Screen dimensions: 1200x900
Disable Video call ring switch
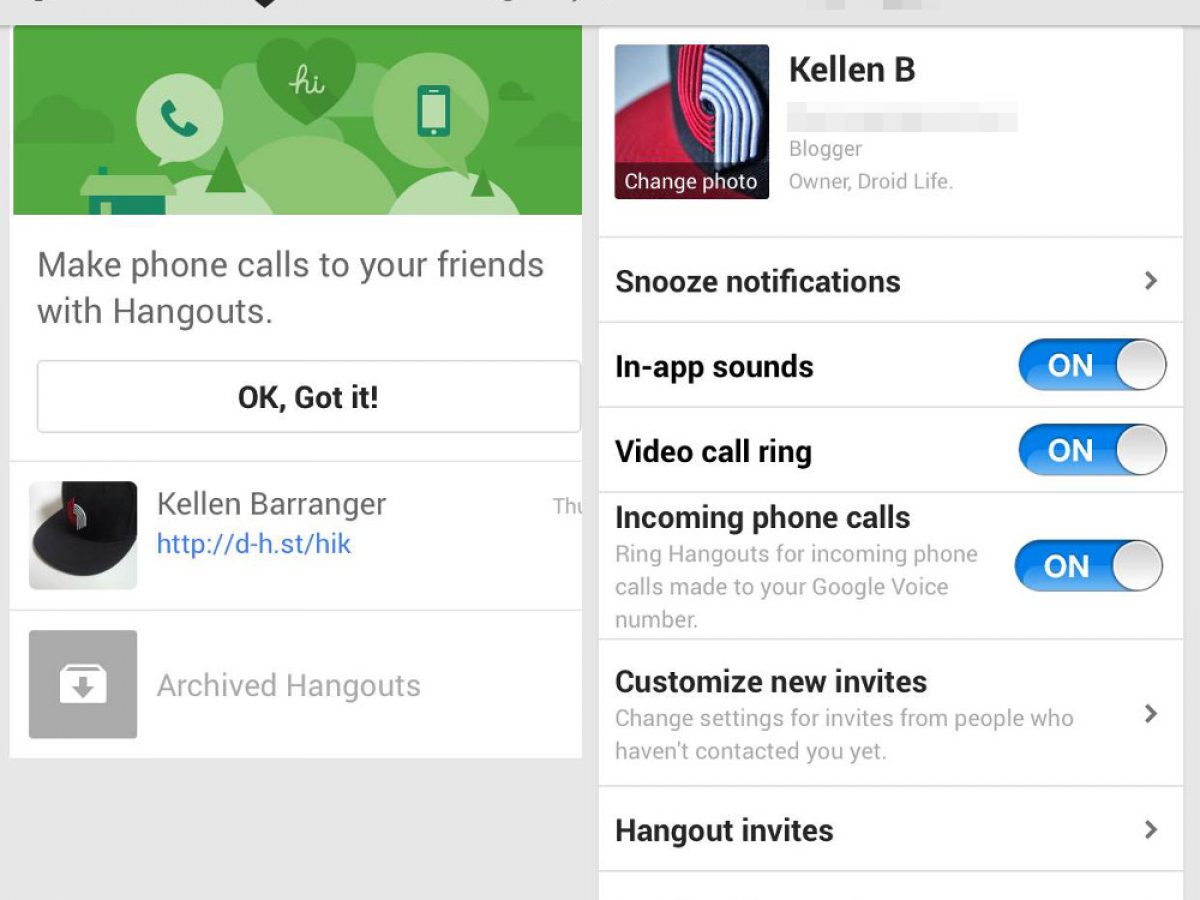1091,450
